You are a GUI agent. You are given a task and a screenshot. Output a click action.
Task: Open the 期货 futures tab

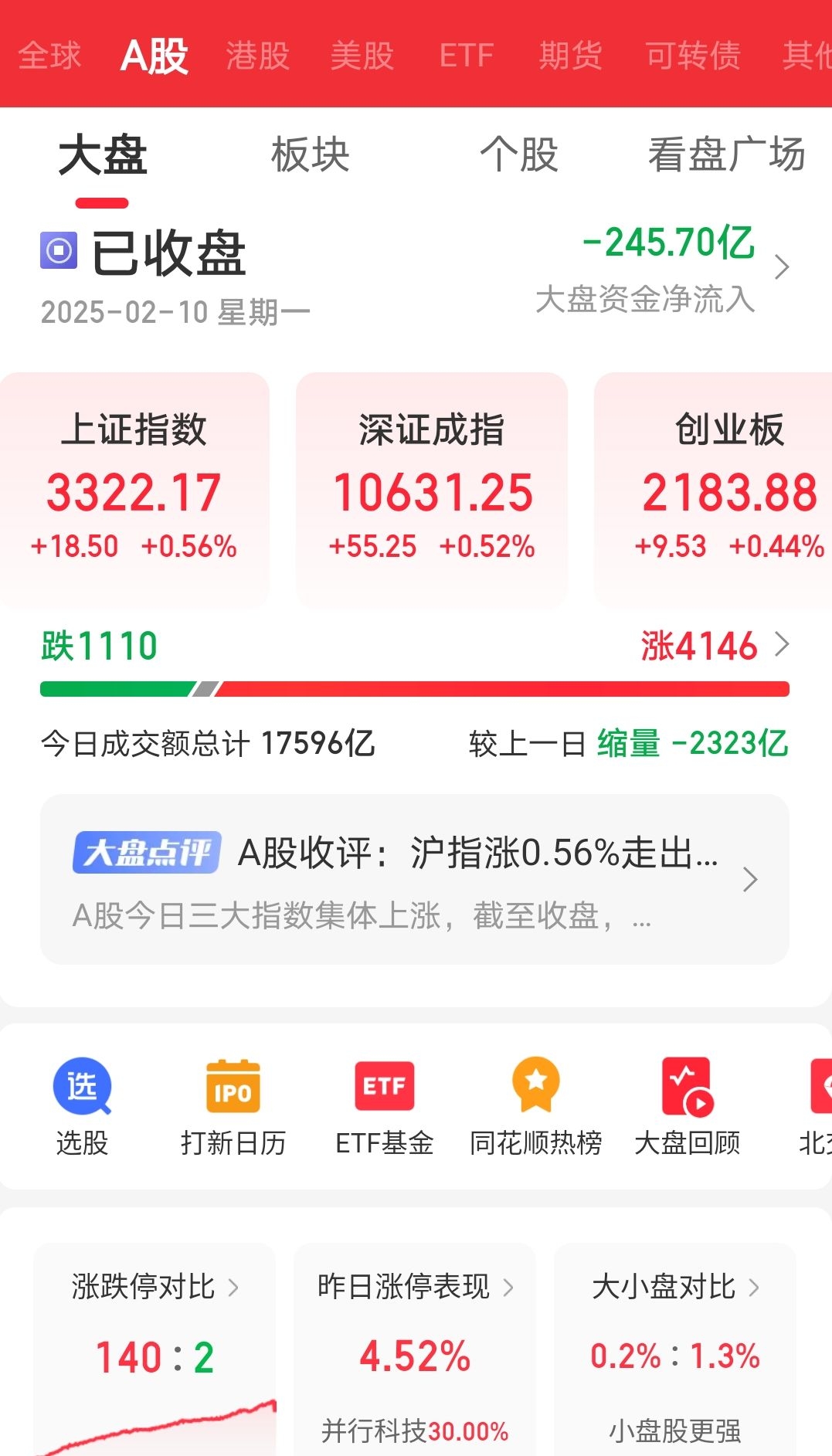(x=570, y=54)
